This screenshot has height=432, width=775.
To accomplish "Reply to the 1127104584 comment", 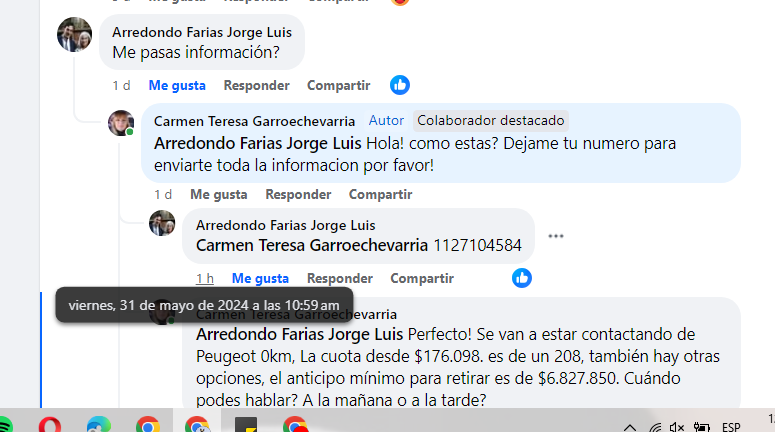I will coord(340,278).
